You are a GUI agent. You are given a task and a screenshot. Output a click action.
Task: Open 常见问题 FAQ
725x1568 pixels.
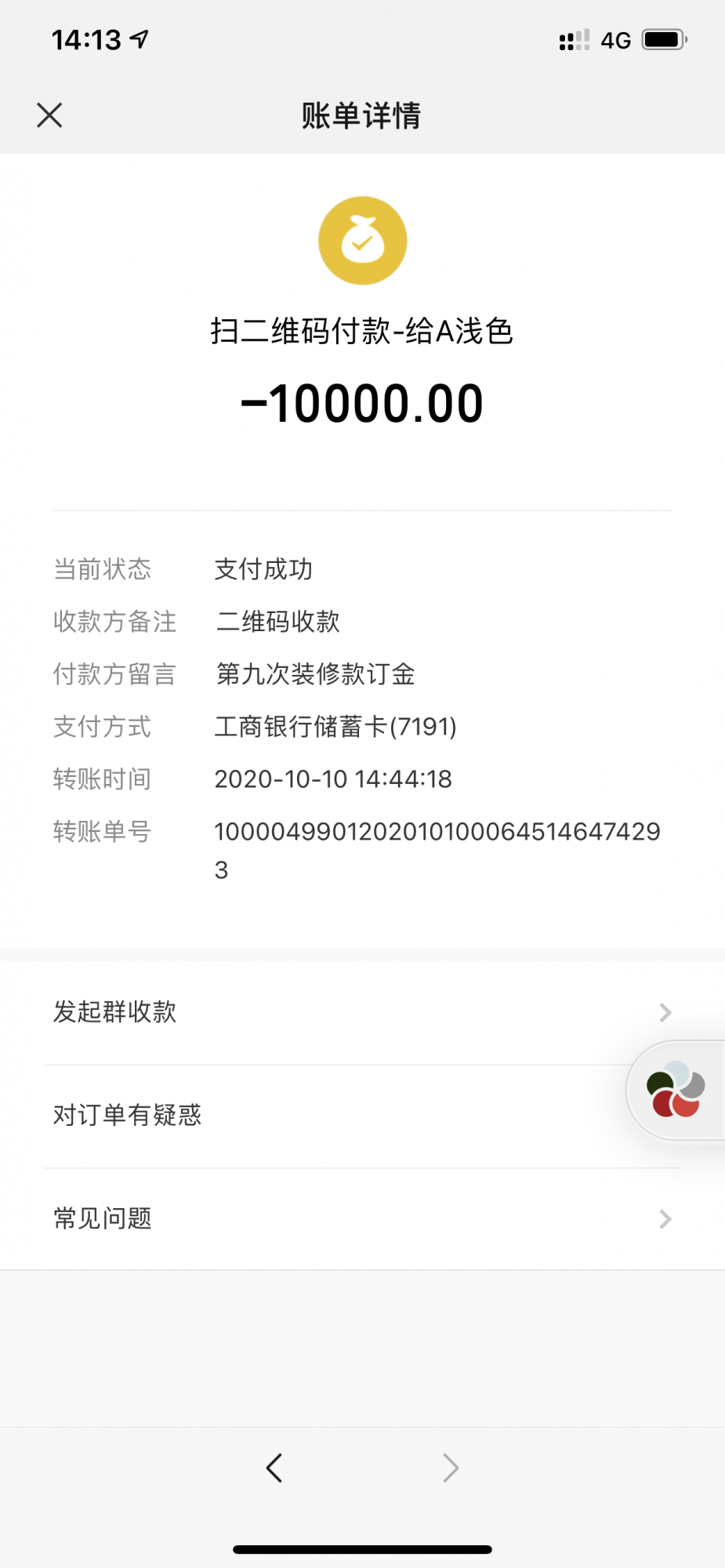(361, 1218)
